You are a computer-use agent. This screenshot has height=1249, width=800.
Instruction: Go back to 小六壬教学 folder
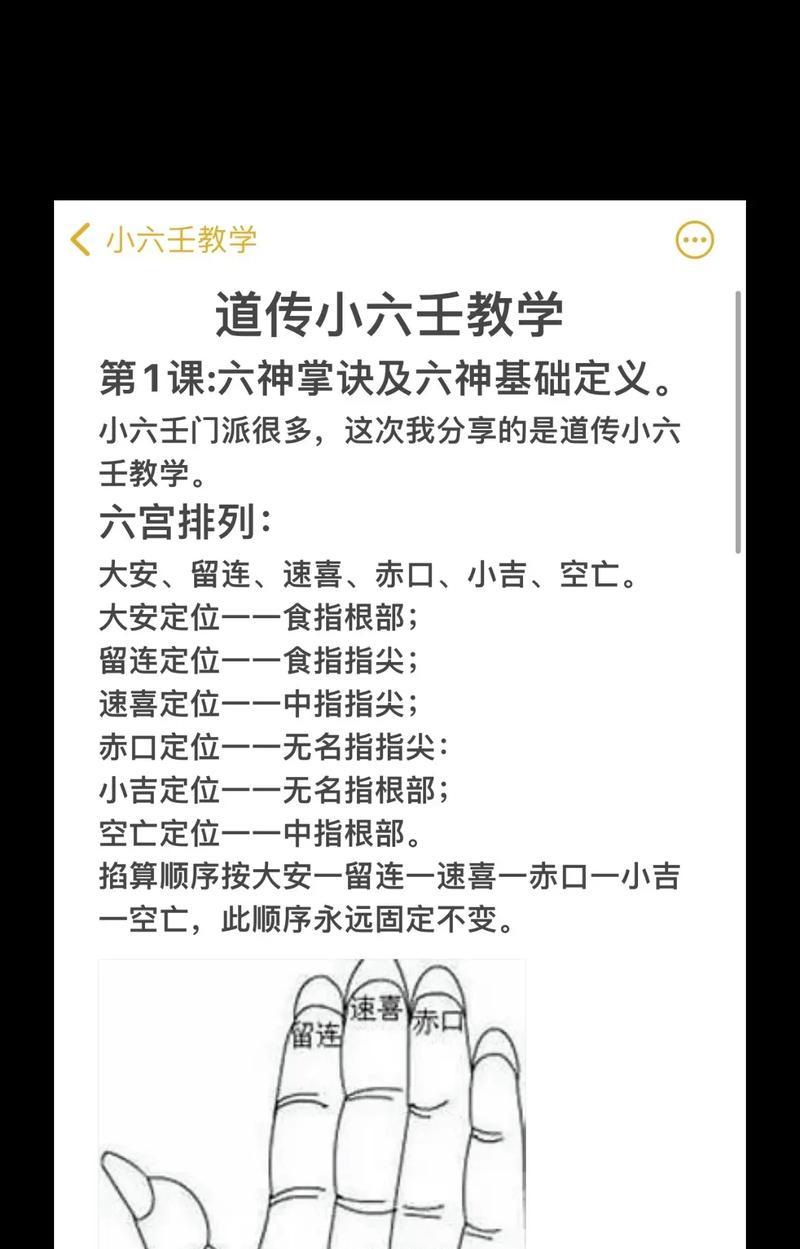(x=163, y=240)
